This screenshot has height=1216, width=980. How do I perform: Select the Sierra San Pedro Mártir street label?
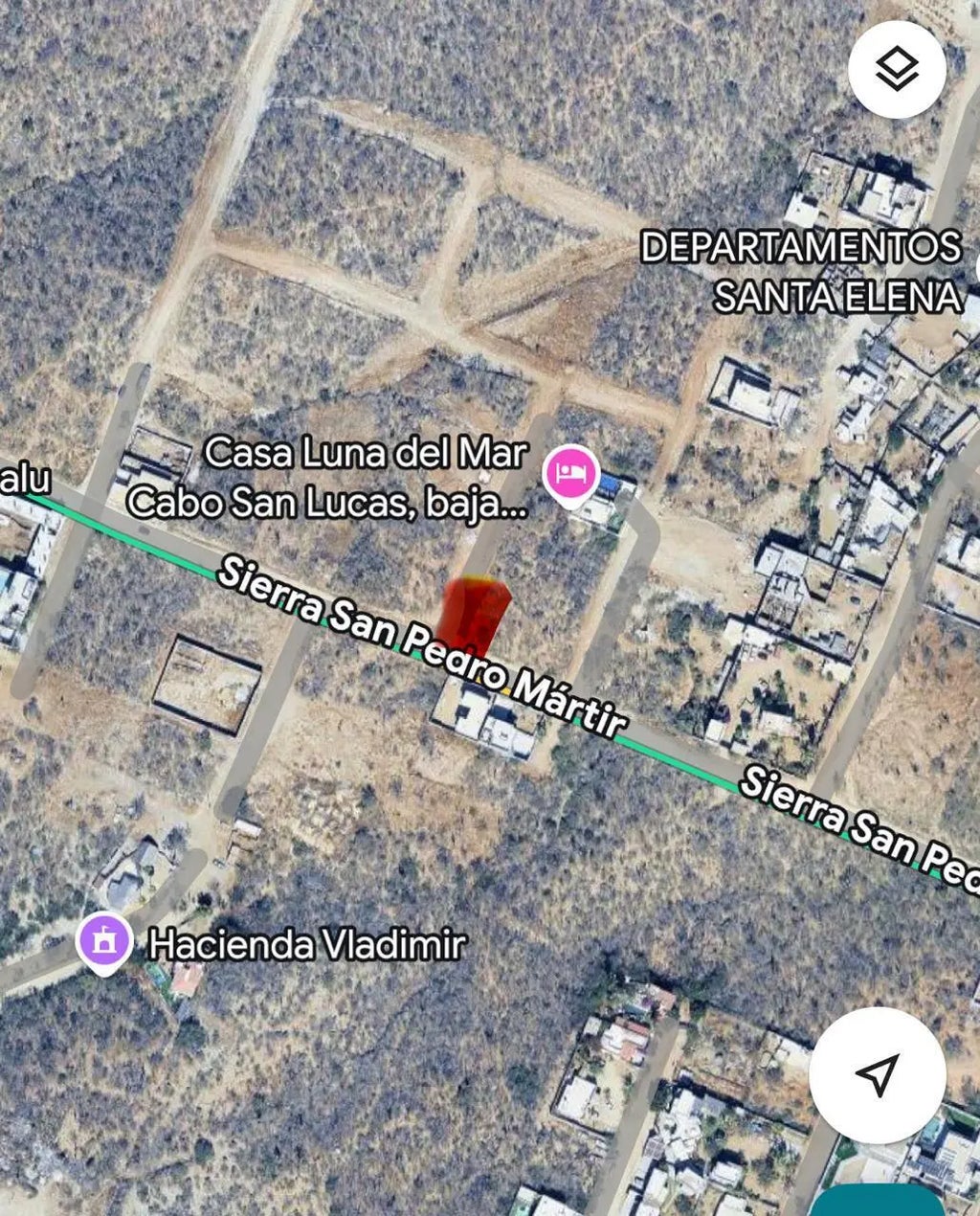click(421, 642)
